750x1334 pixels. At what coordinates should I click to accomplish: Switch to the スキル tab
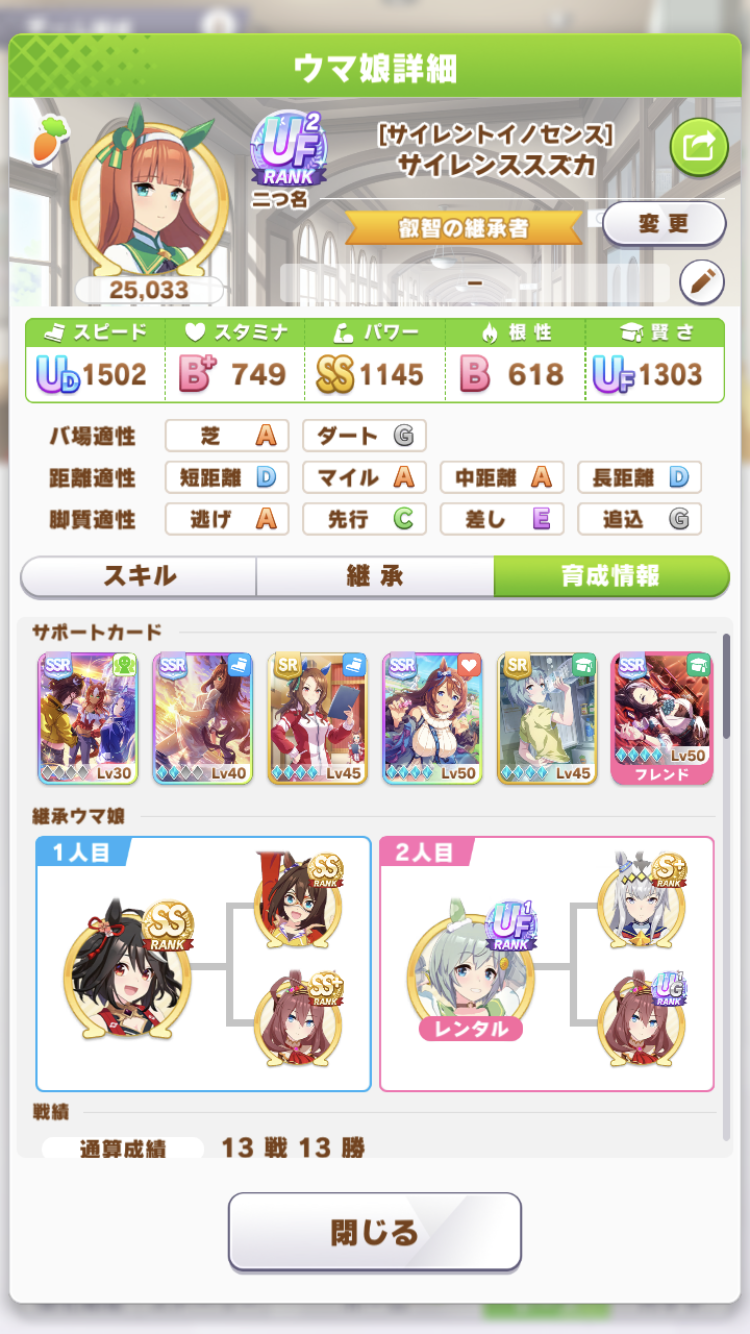click(139, 576)
